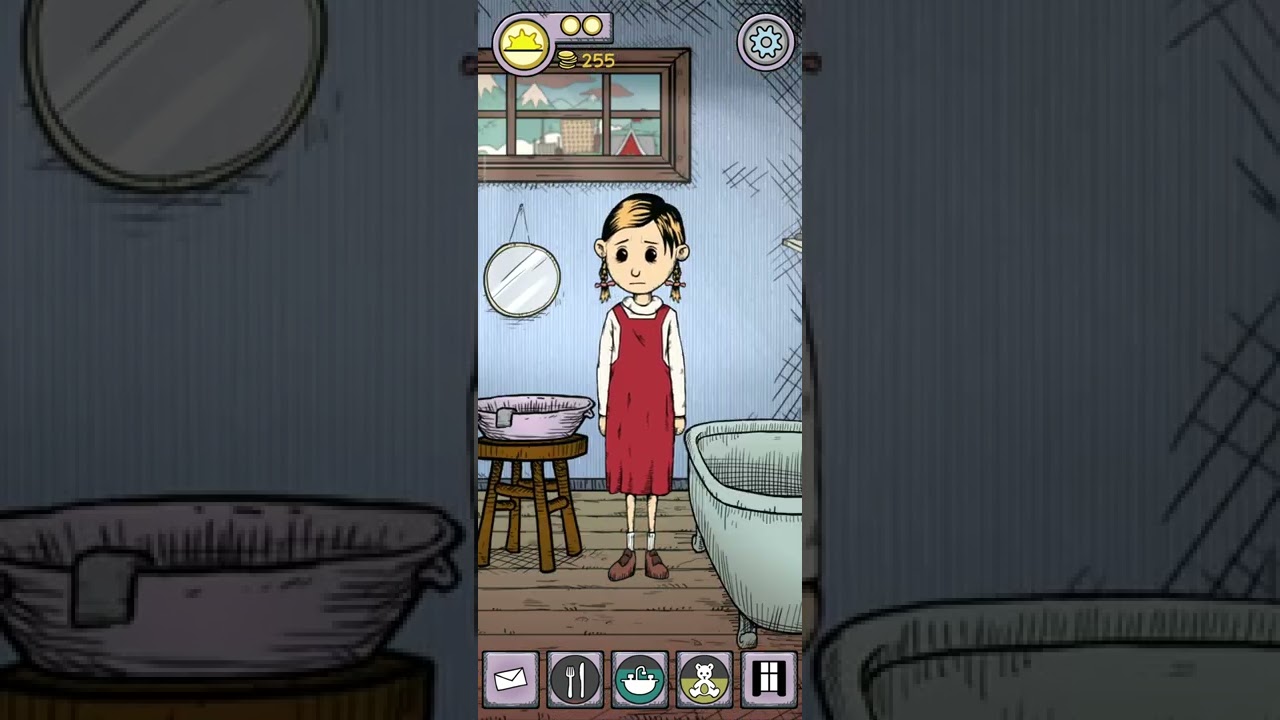This screenshot has width=1280, height=720.
Task: Tap the wash basin on the stool
Action: 534,416
